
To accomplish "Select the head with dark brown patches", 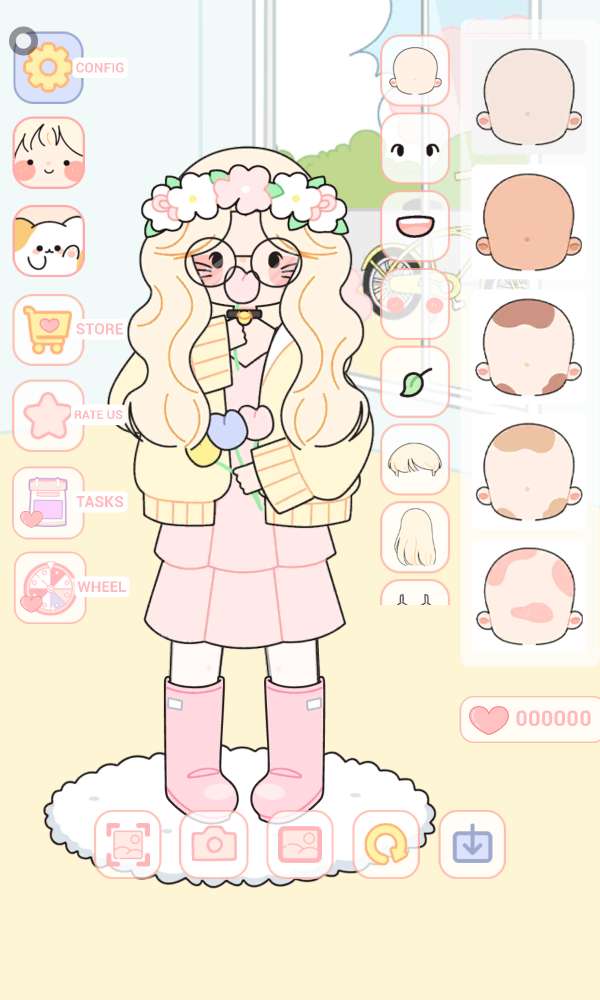I will [527, 347].
